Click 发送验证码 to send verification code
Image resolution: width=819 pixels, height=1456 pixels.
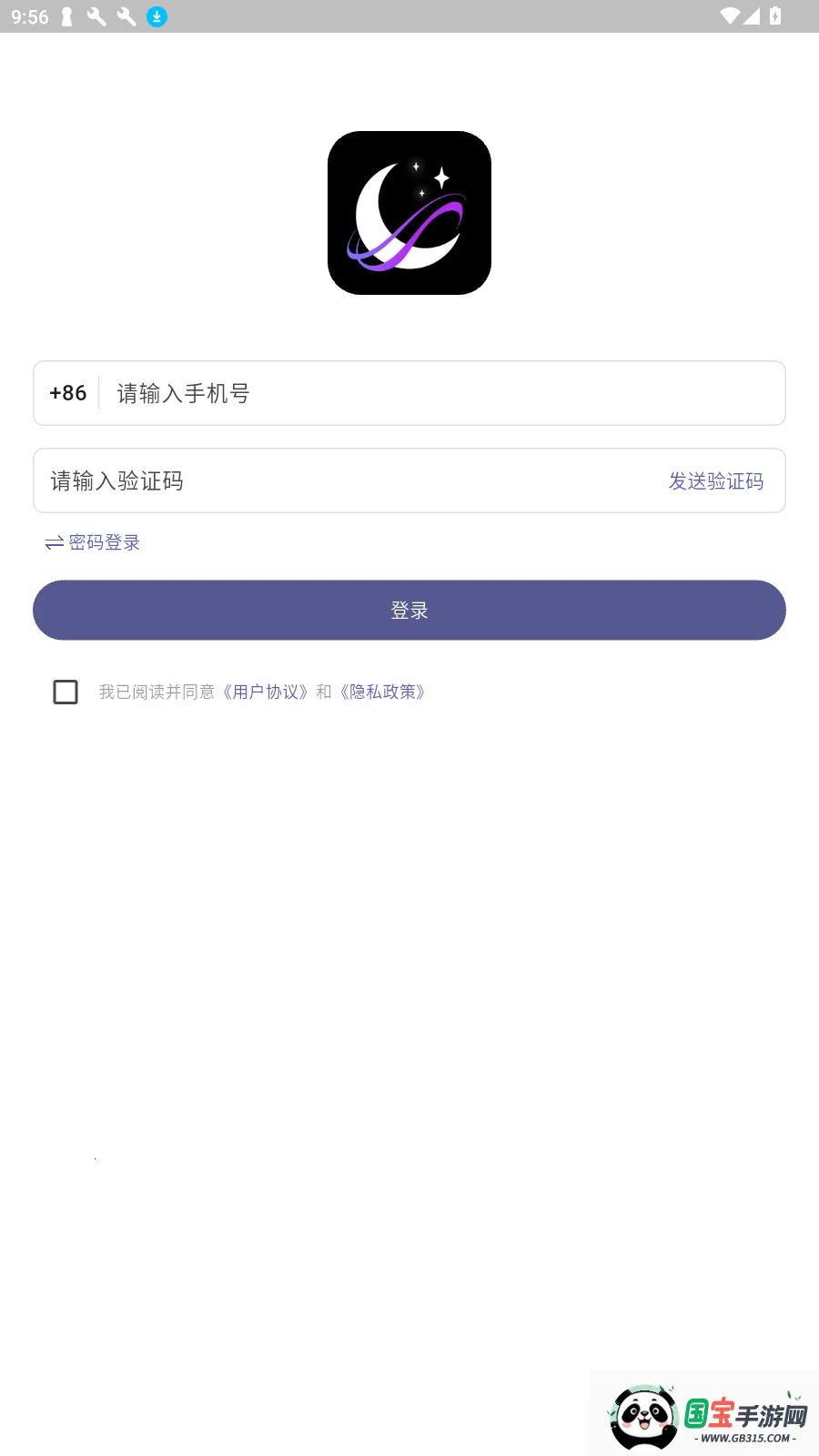coord(717,481)
